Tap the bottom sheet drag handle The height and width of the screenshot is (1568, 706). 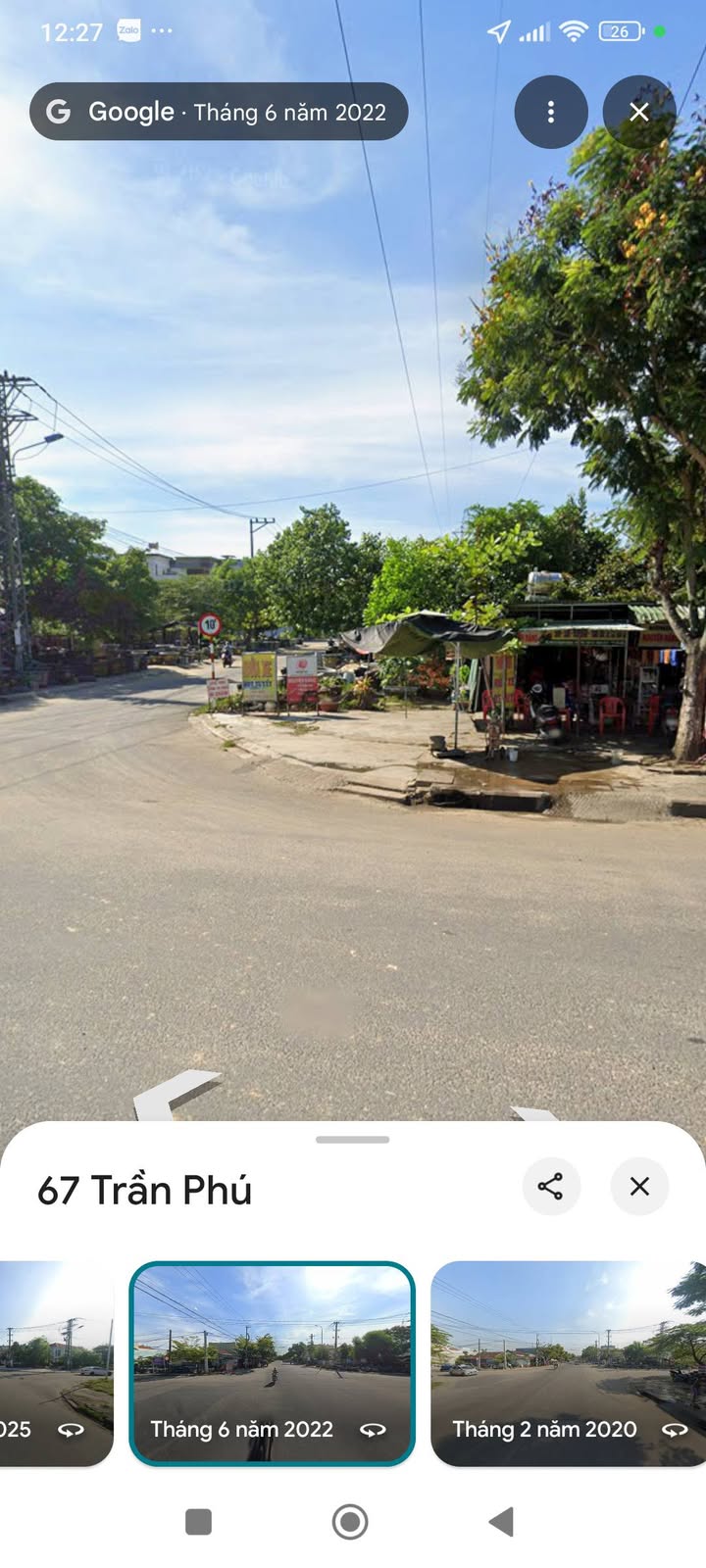point(353,1140)
